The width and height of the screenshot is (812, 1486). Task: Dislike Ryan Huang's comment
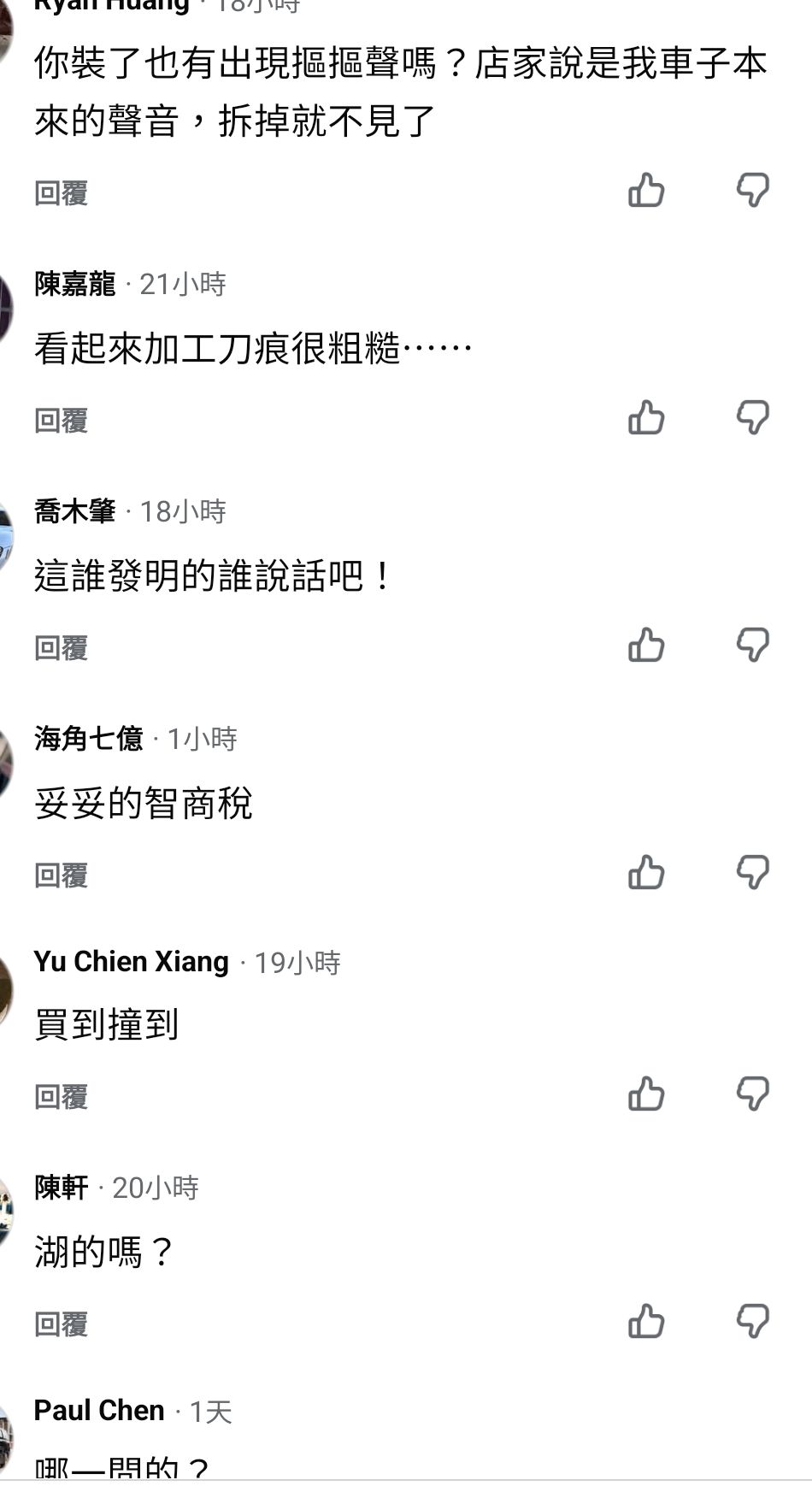coord(753,190)
